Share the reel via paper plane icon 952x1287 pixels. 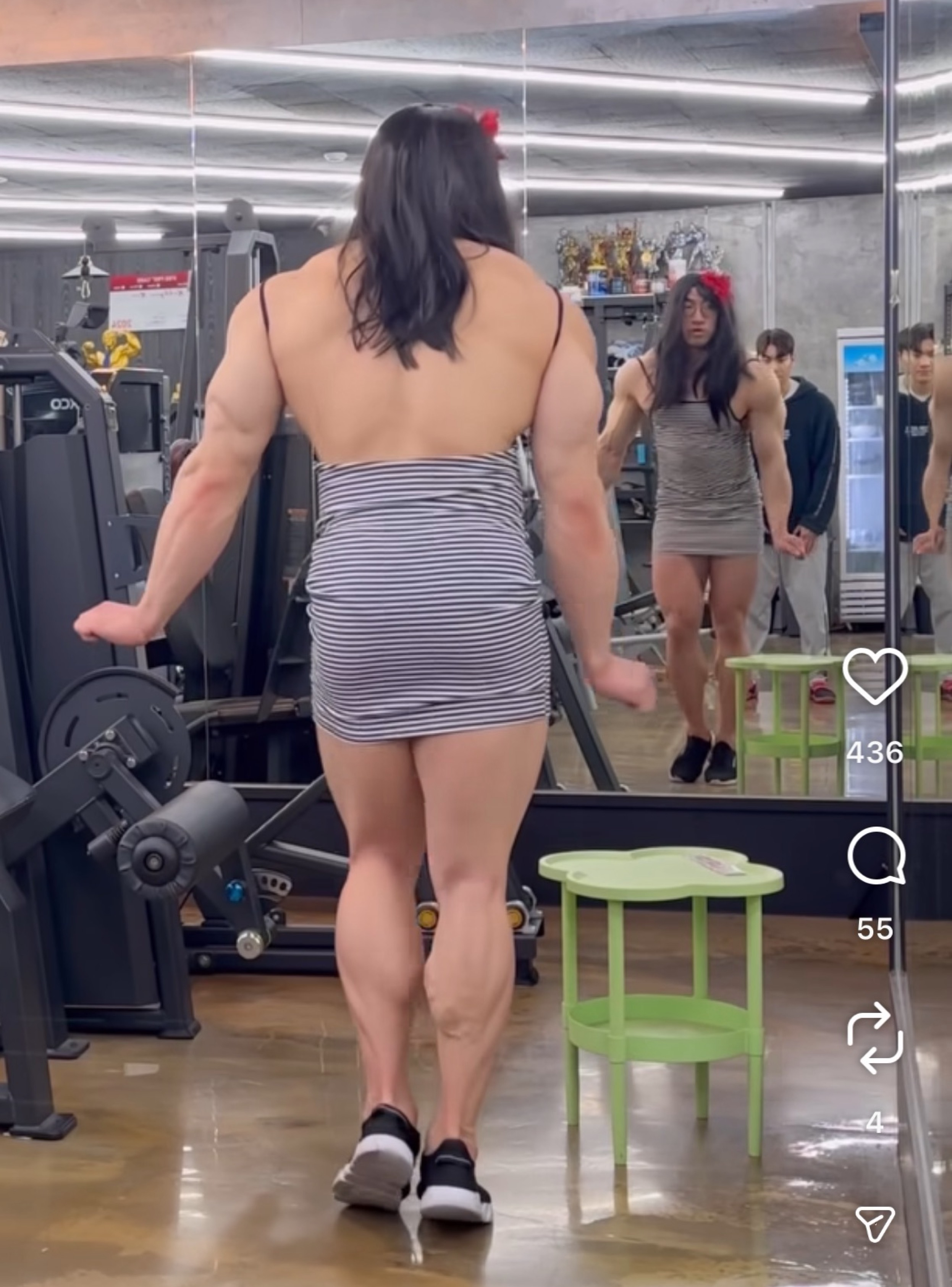point(875,1219)
